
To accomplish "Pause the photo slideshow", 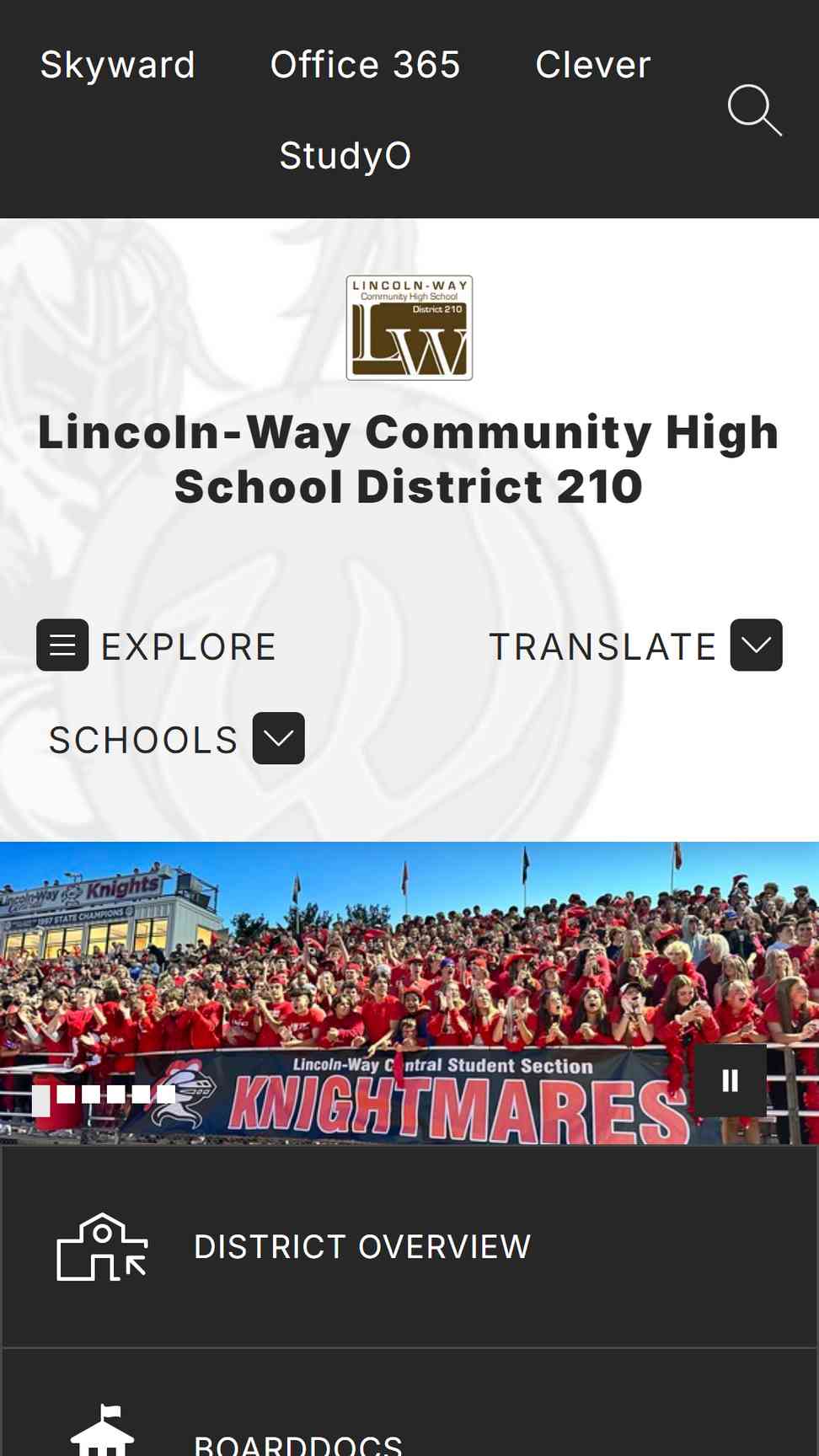I will click(x=731, y=1080).
